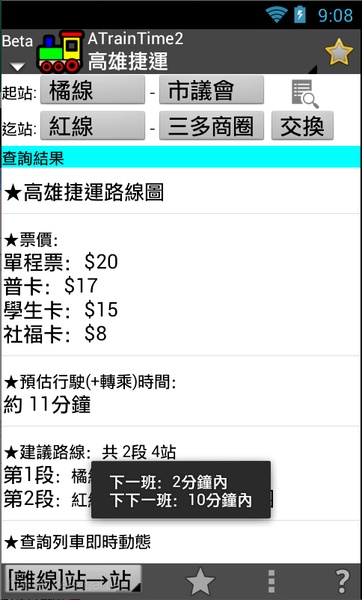Screen dimensions: 362x600
Task: Choose the destination station 三多商圈
Action: tap(211, 125)
